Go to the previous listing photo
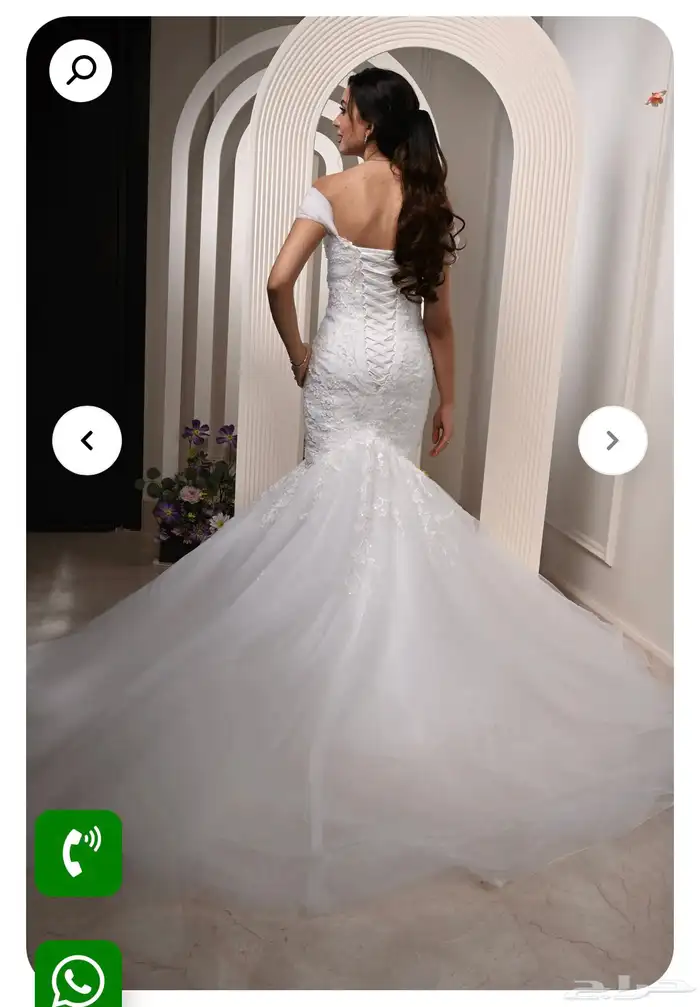Screen dimensions: 700x1007 pos(87,440)
